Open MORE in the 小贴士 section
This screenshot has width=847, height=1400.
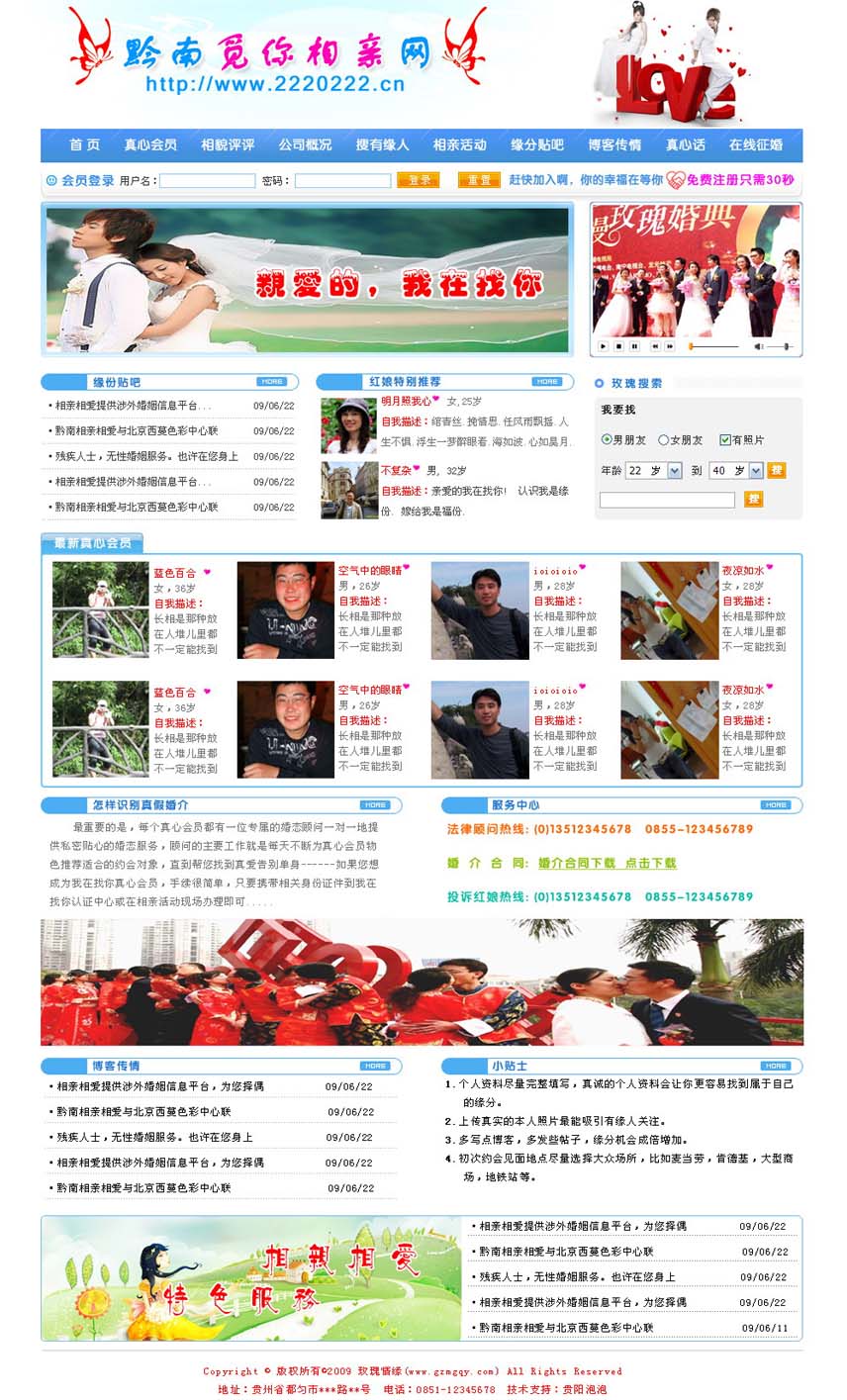775,1066
